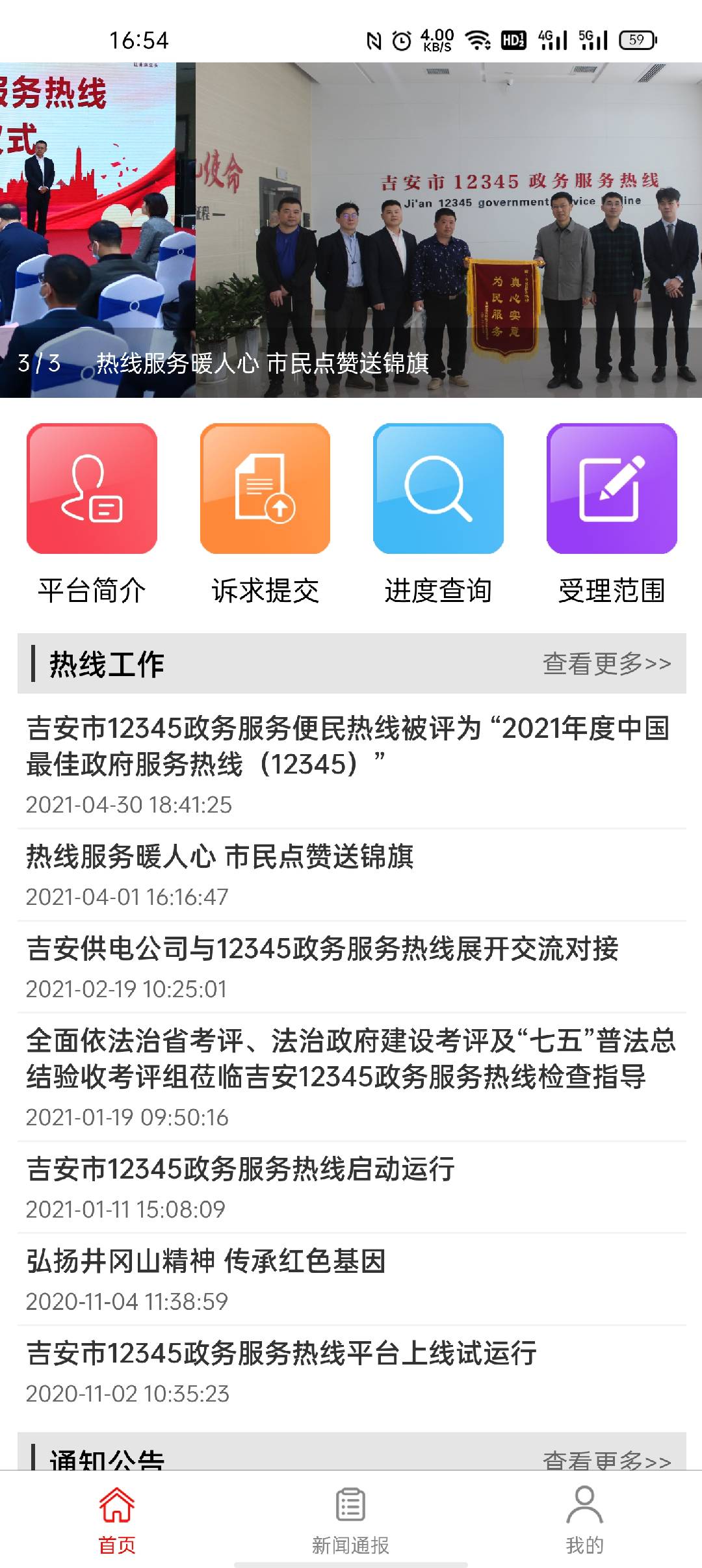Image resolution: width=702 pixels, height=1568 pixels.
Task: Open the 平台简介 platform introduction
Action: coord(92,490)
